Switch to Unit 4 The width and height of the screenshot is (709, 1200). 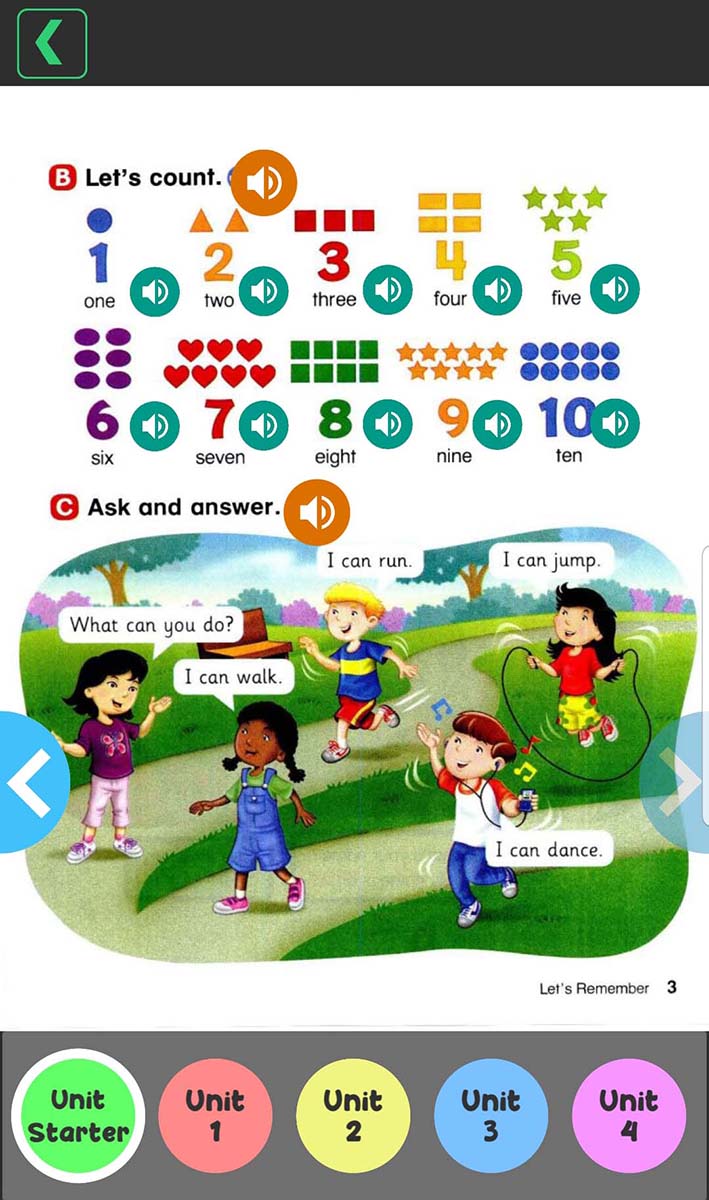(629, 1116)
